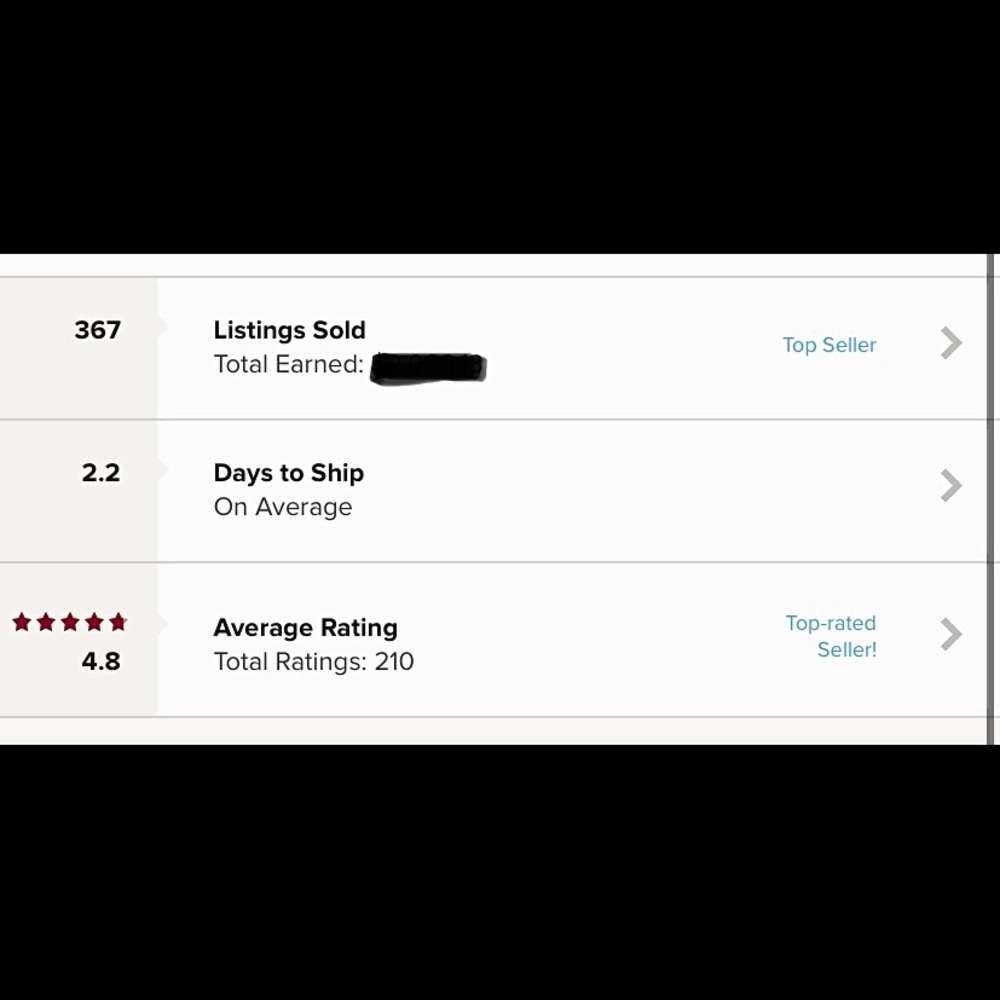This screenshot has width=1000, height=1000.
Task: Open the Average Rating row
Action: click(950, 635)
